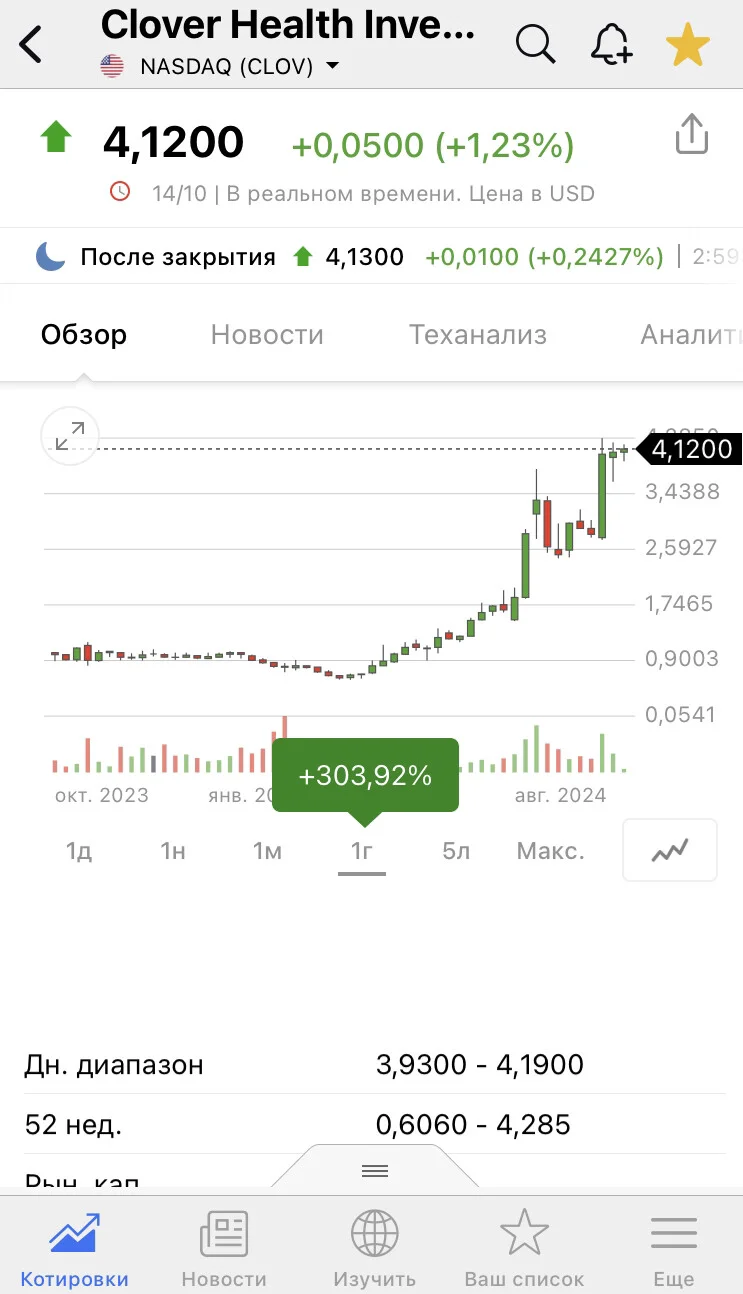Expand the chart to fullscreen
743x1294 pixels.
[70, 436]
